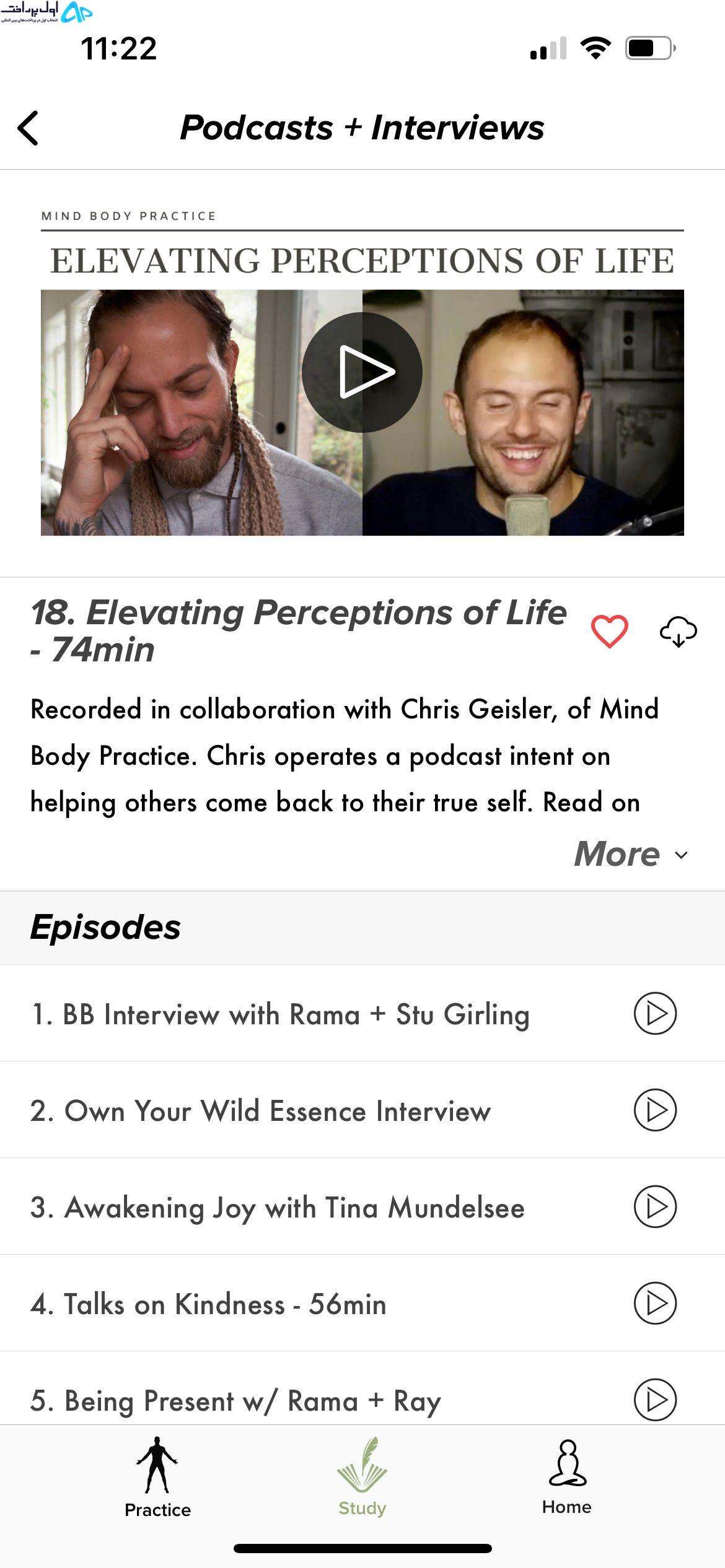
Task: Play Own Your Wild Essence Interview episode
Action: click(x=655, y=1110)
